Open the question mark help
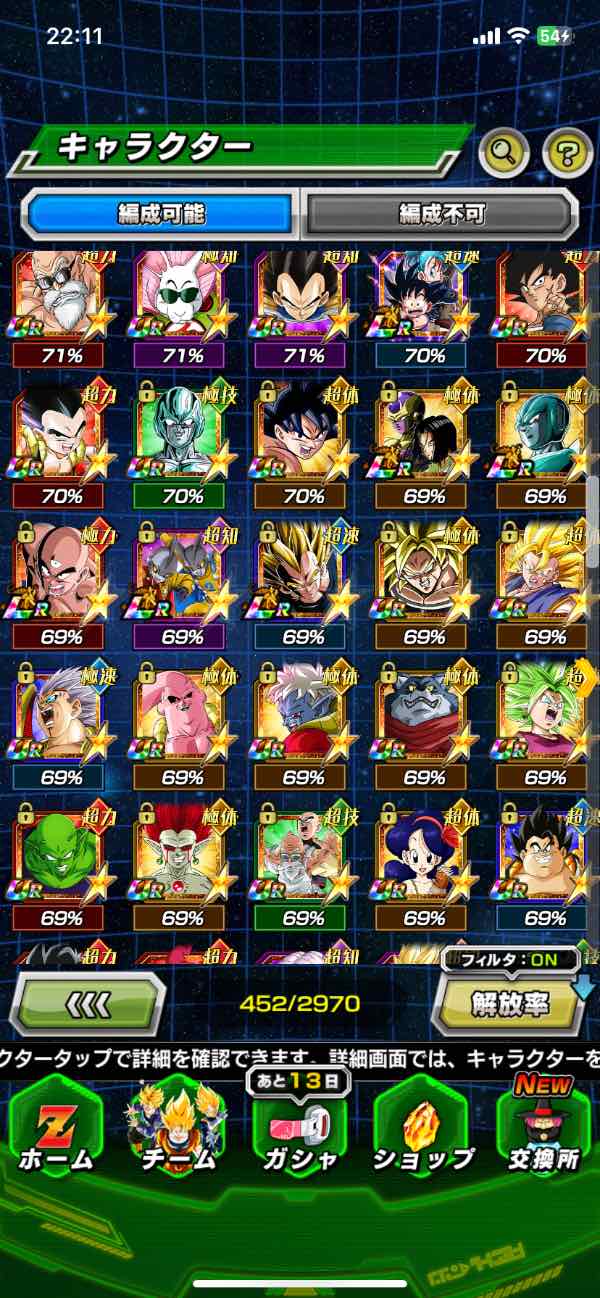 point(567,152)
